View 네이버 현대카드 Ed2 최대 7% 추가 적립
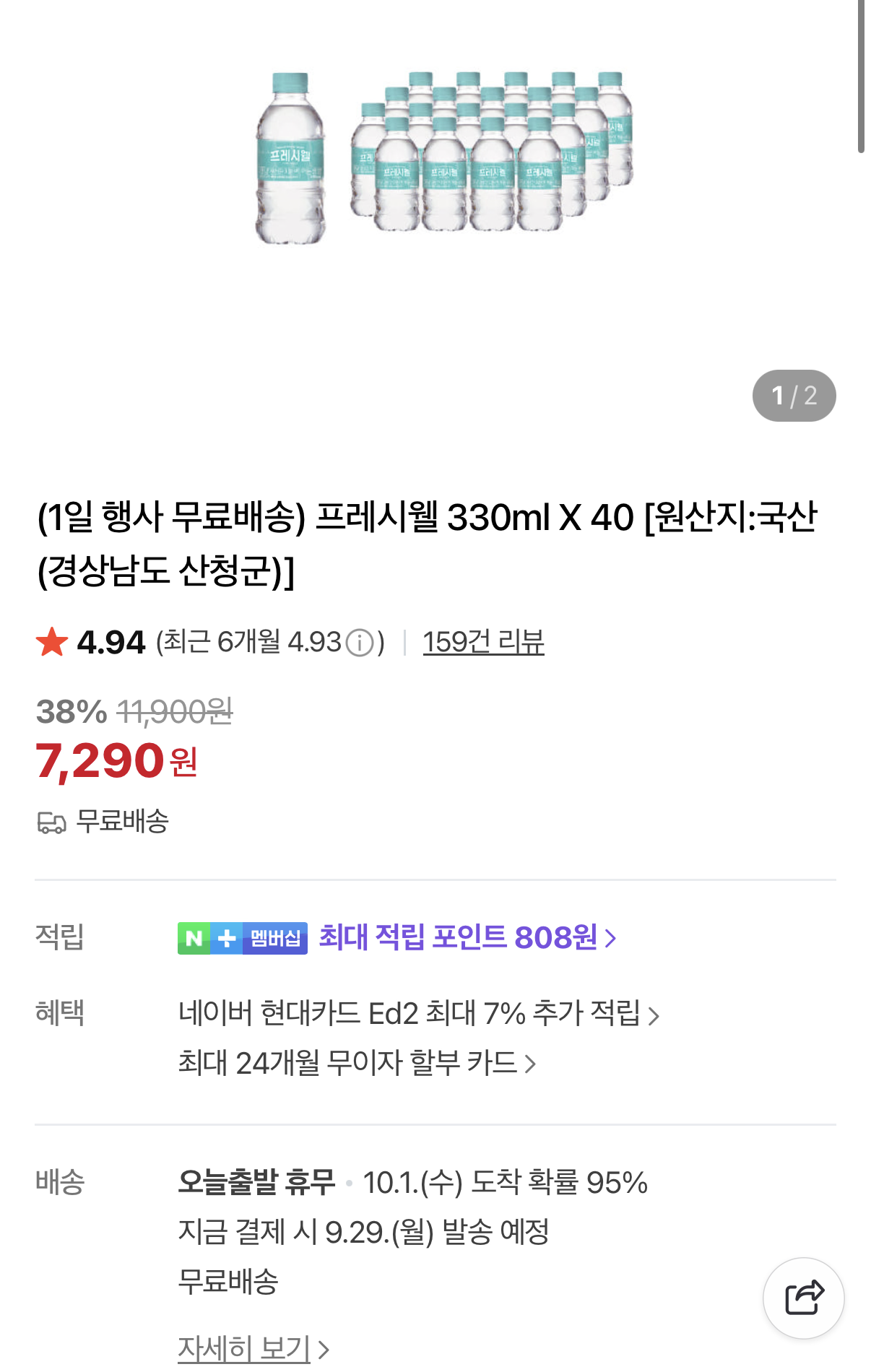Viewport: 871px width, 1372px height. [418, 1014]
